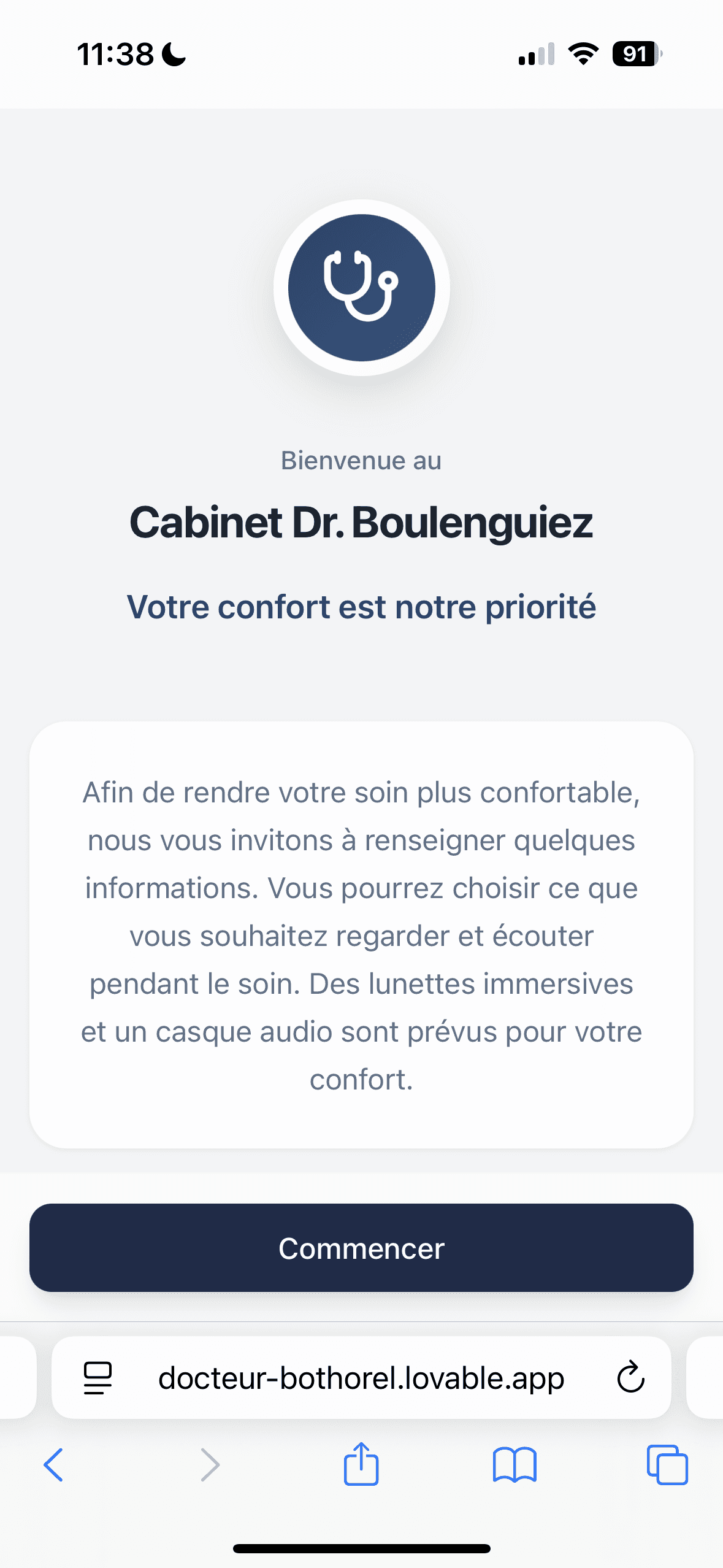Go back to the previous page

pyautogui.click(x=54, y=1465)
